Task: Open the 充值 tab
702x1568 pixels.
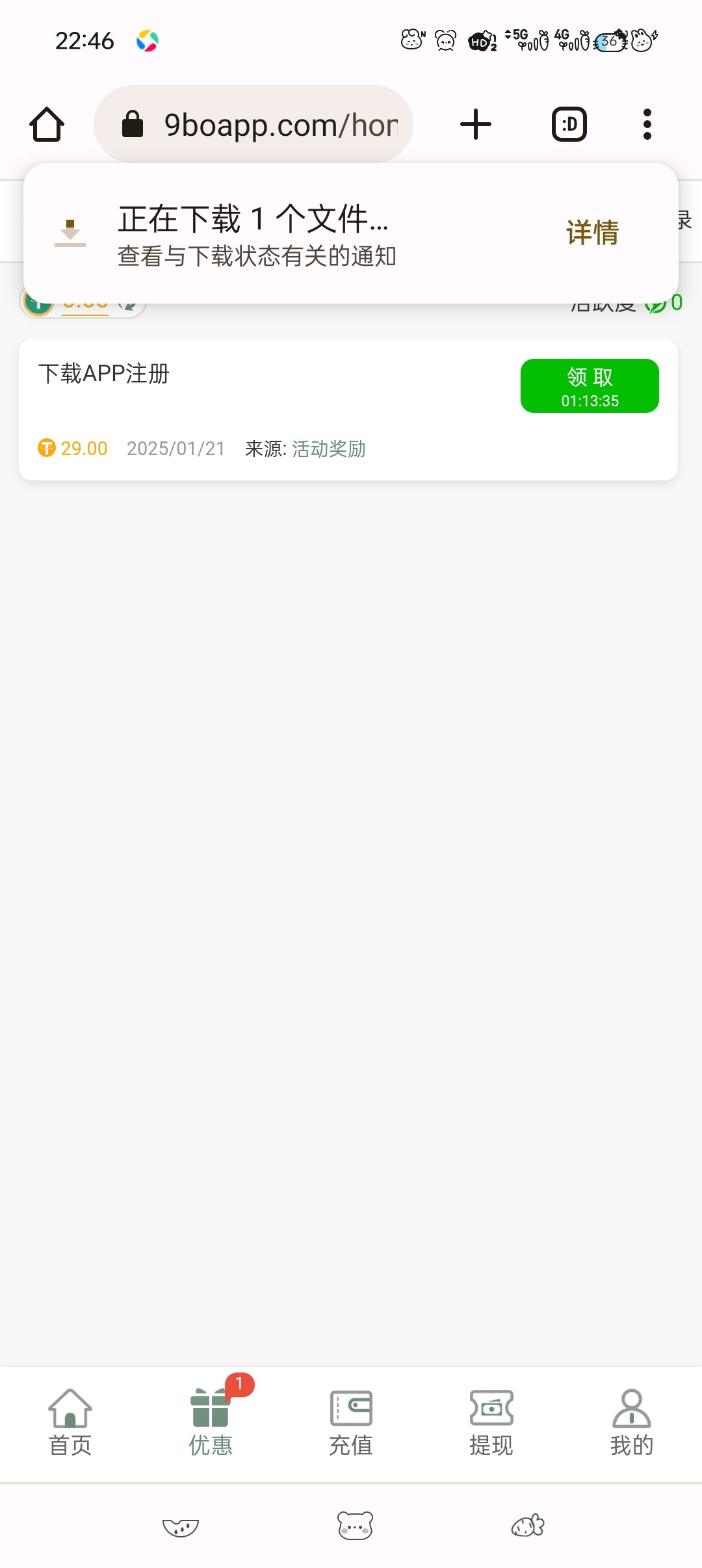Action: [x=351, y=1422]
